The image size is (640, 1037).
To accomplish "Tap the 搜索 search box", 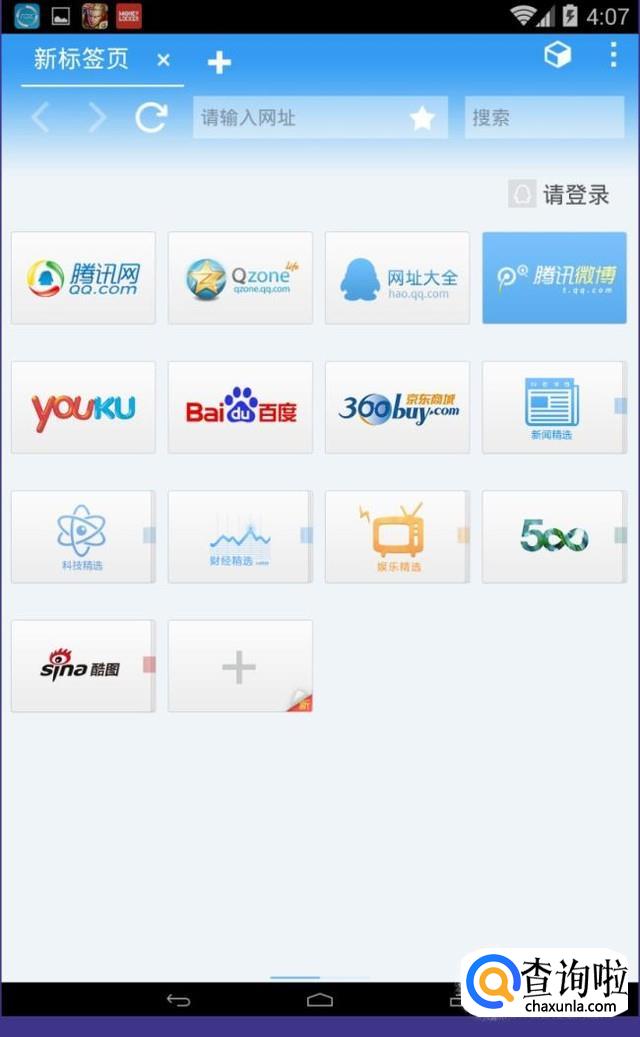I will point(544,118).
